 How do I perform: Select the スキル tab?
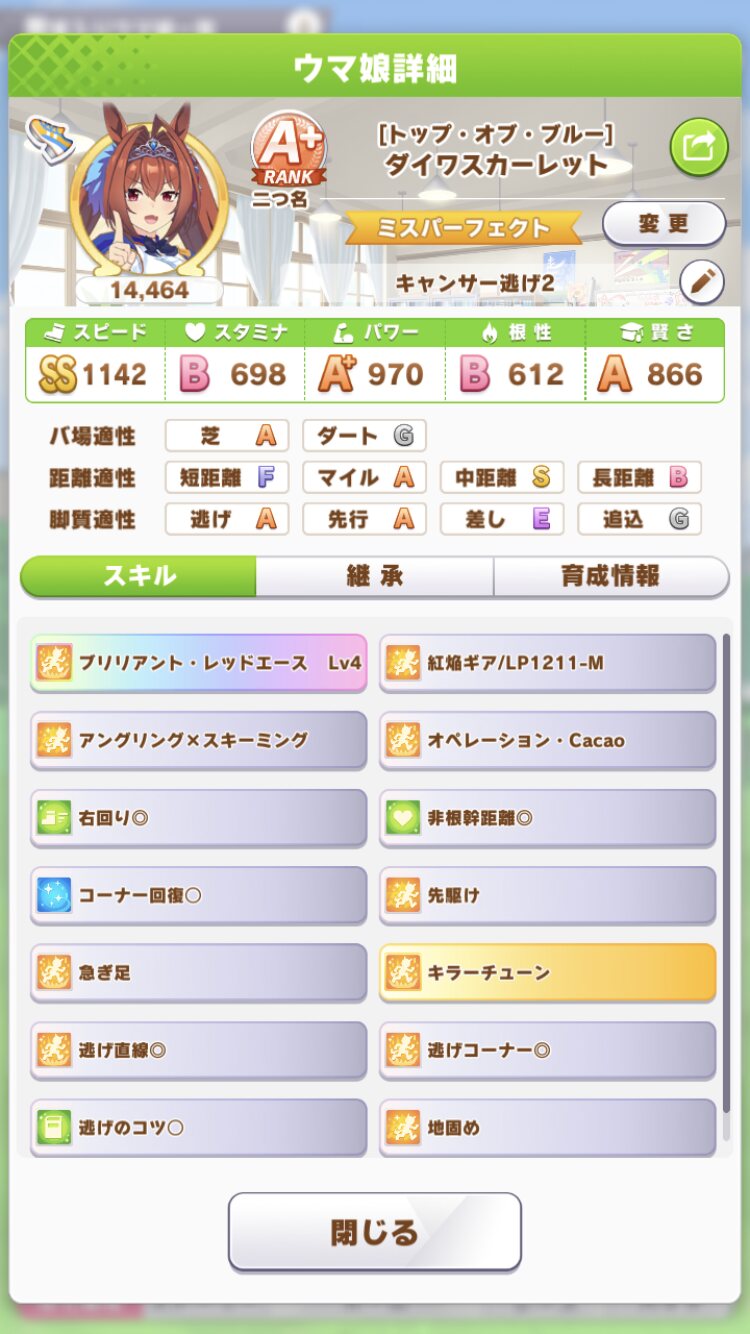(x=139, y=576)
